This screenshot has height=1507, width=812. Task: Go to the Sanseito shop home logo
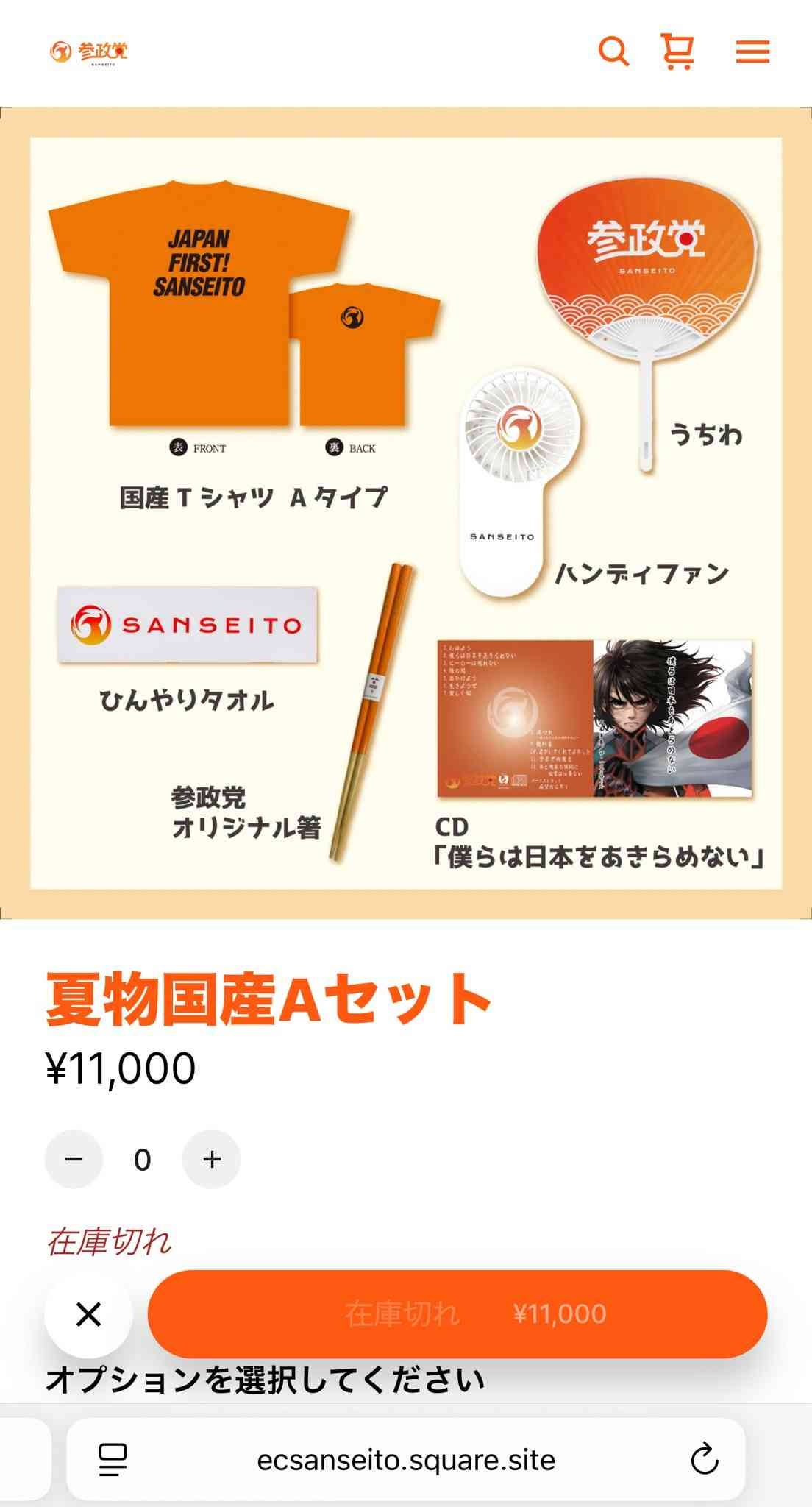pyautogui.click(x=89, y=52)
